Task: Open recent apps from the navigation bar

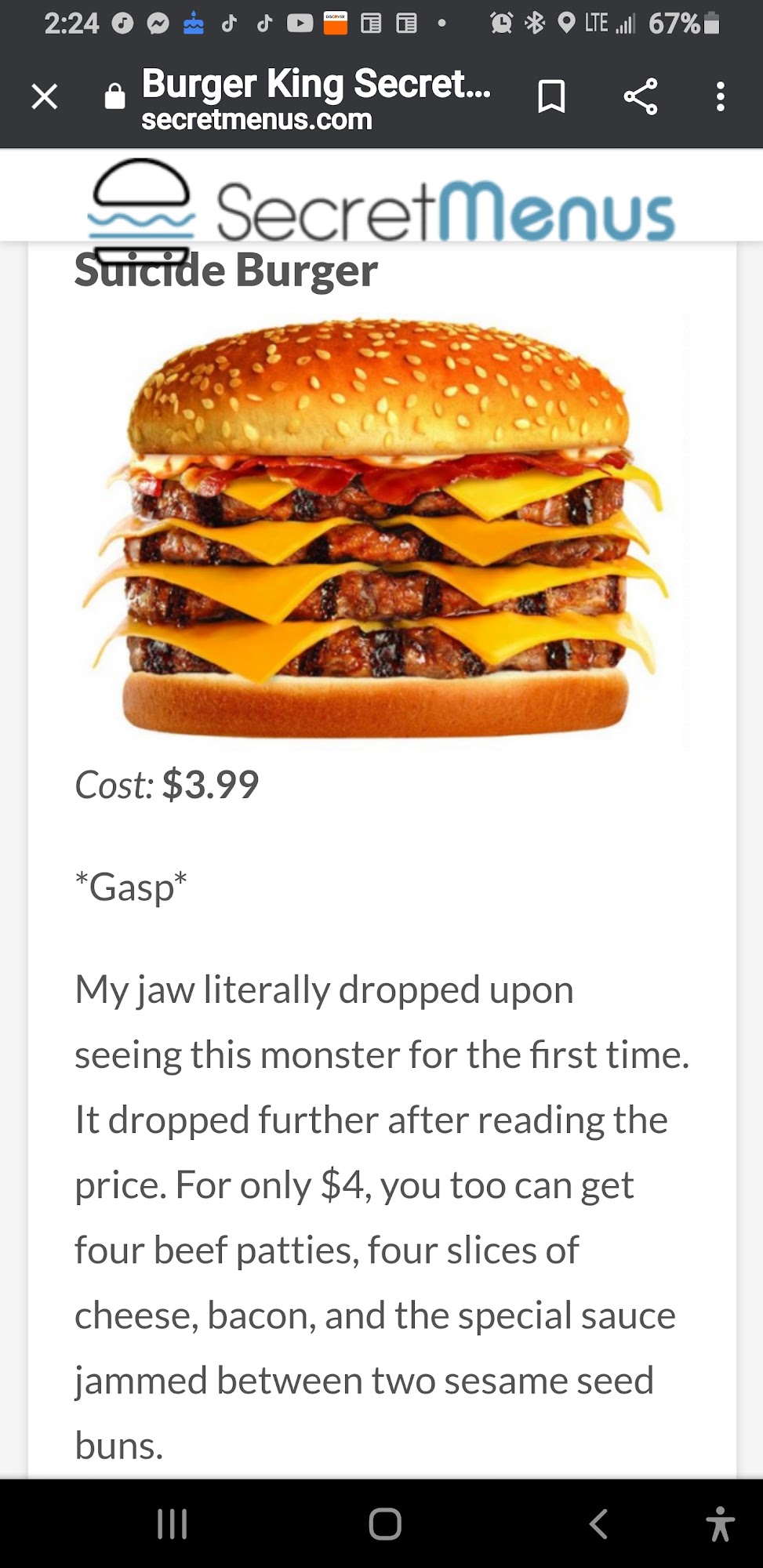Action: tap(173, 1525)
